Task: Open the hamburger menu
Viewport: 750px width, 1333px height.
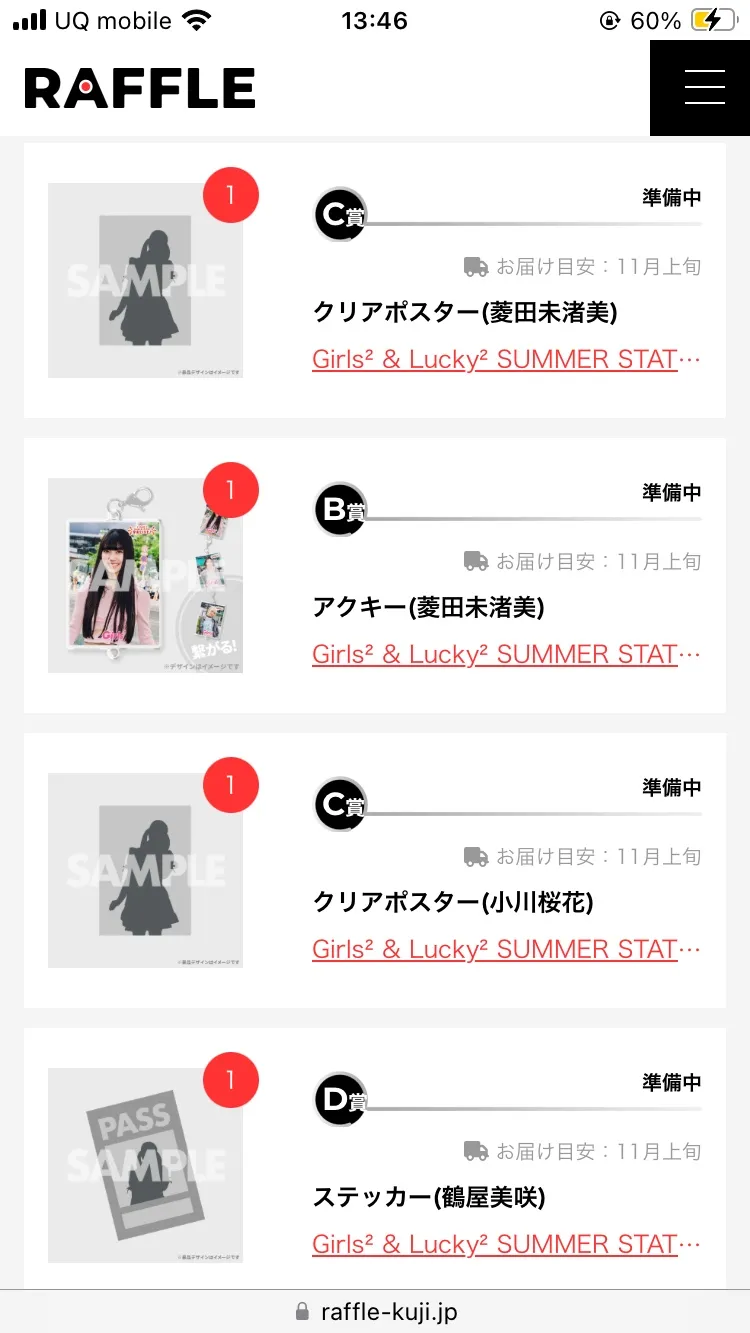Action: 704,88
